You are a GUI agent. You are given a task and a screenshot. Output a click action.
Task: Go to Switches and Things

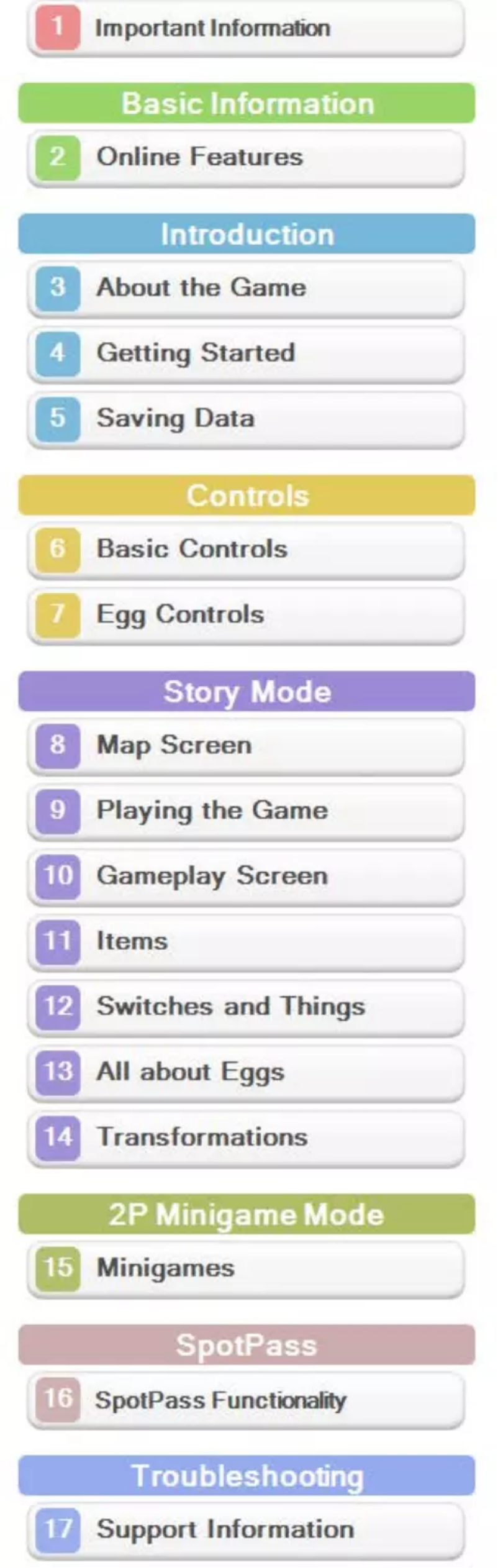246,1006
